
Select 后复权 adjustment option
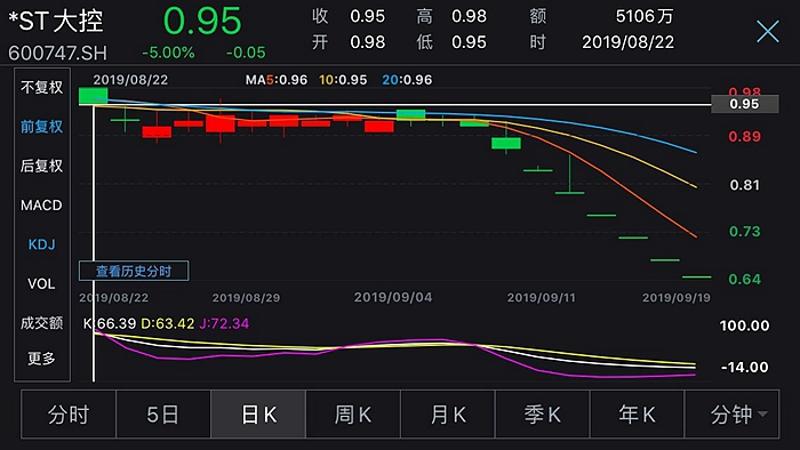42,166
